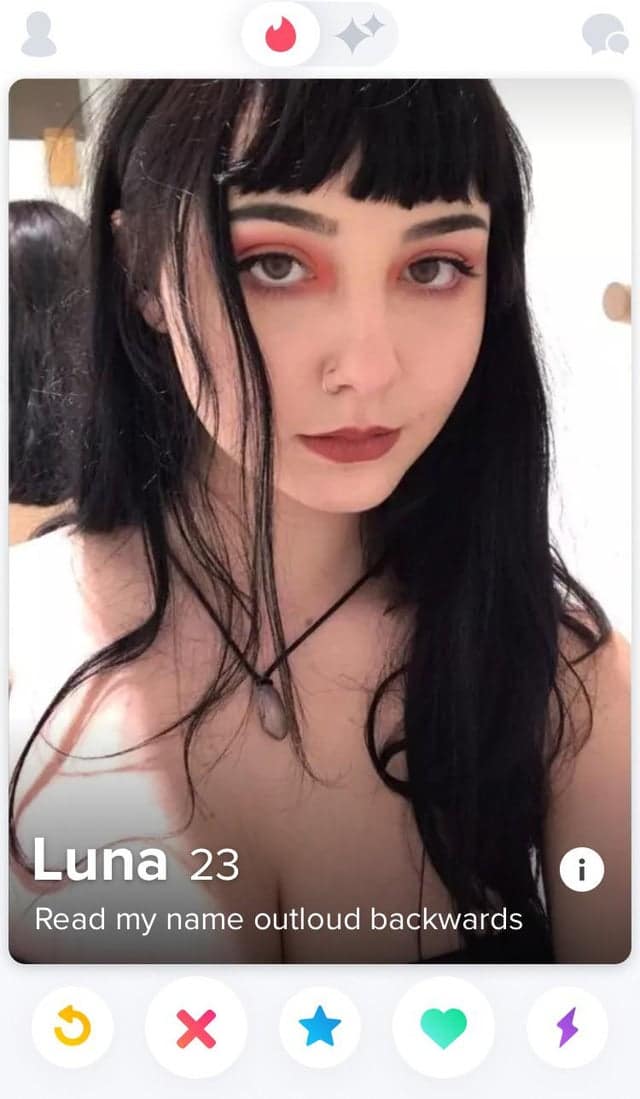
Task: Rewind the last swipe
Action: 71,1027
